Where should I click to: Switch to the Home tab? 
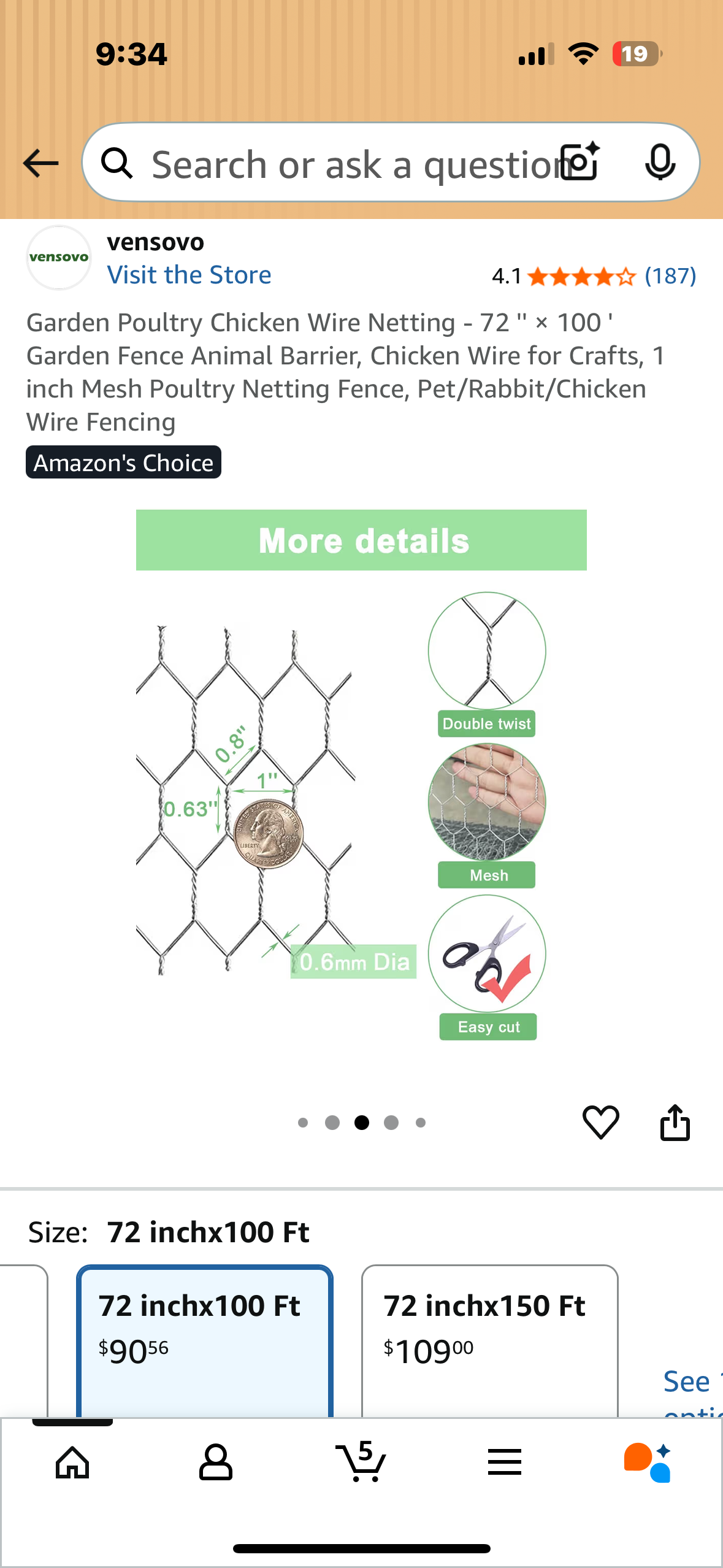72,1462
